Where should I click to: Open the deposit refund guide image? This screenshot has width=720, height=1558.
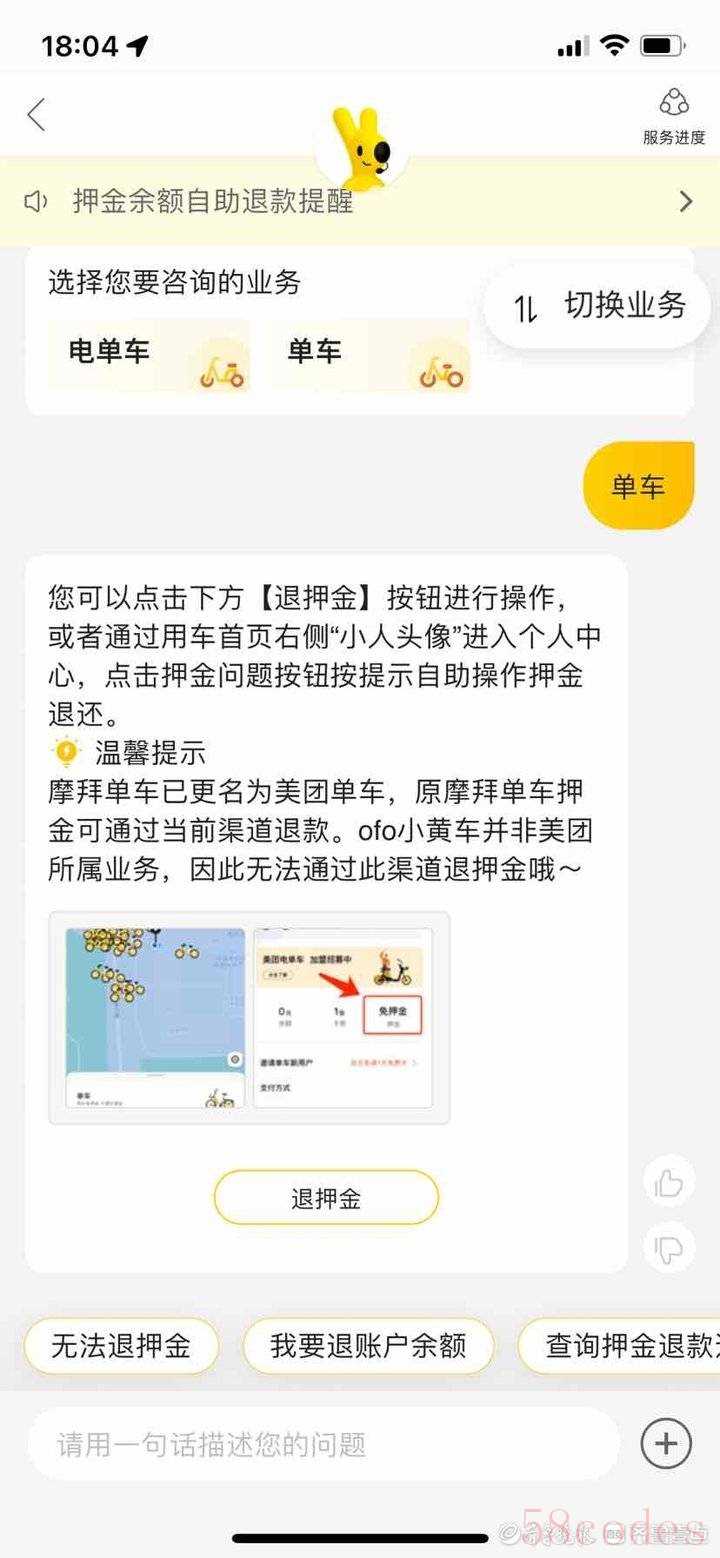[249, 1017]
